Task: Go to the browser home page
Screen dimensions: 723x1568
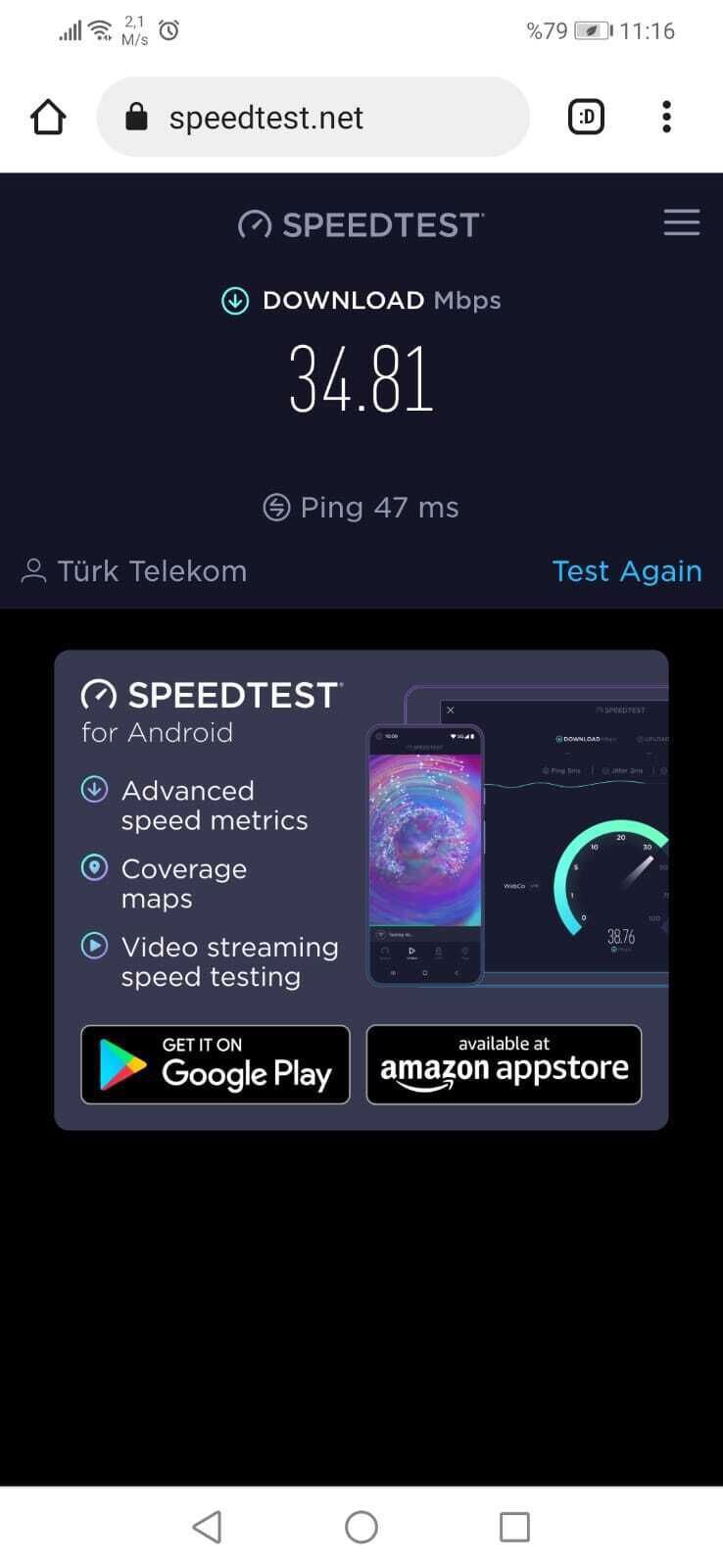Action: point(48,118)
